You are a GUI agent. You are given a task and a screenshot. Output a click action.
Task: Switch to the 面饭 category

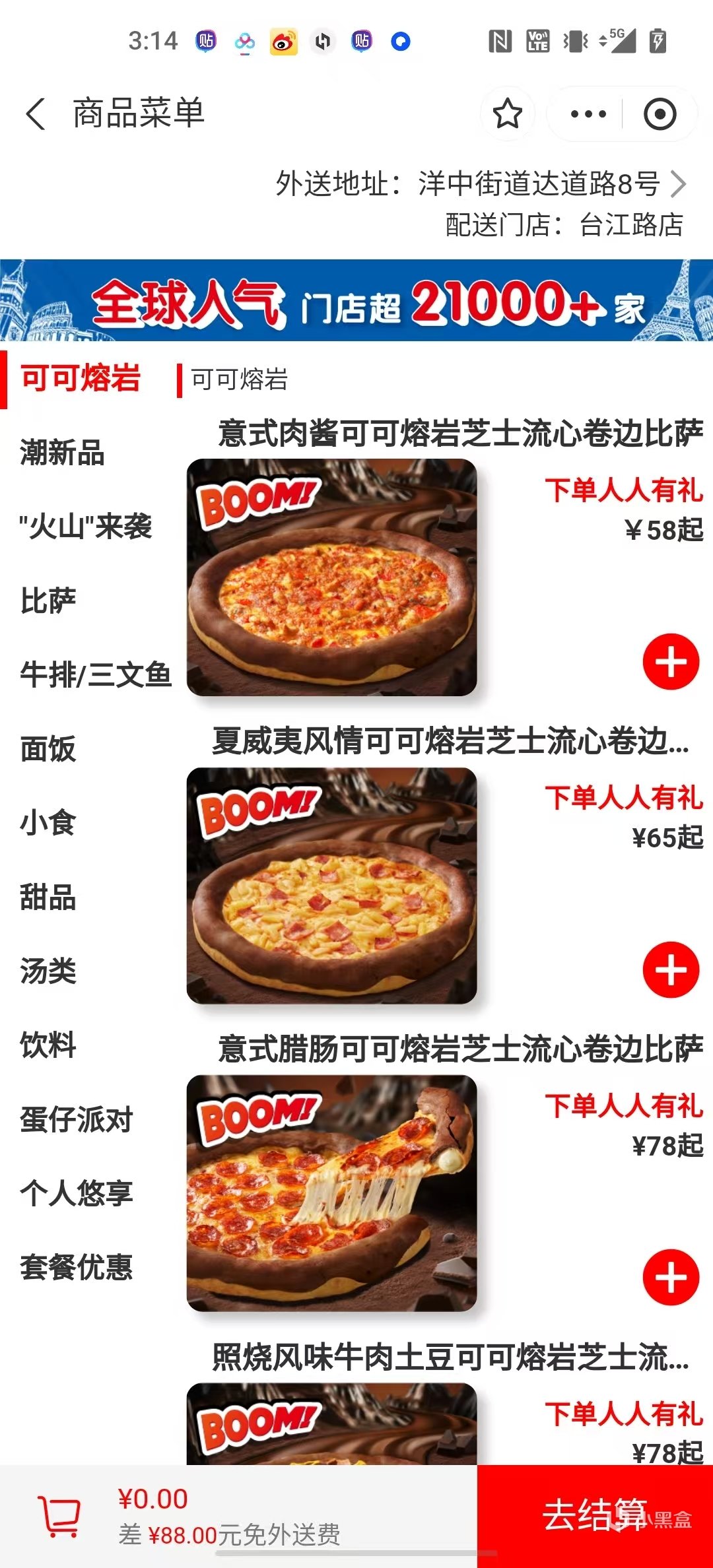click(x=48, y=749)
